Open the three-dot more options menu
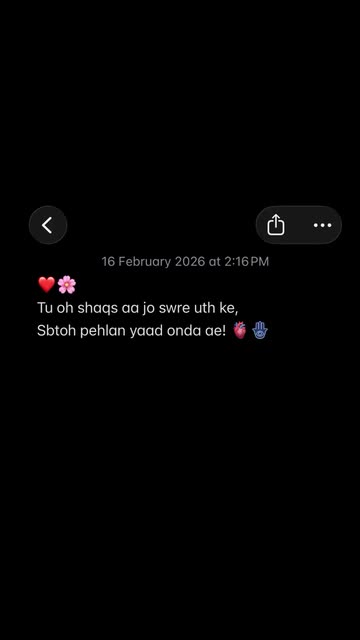Screen dimensions: 360x640 (322, 225)
